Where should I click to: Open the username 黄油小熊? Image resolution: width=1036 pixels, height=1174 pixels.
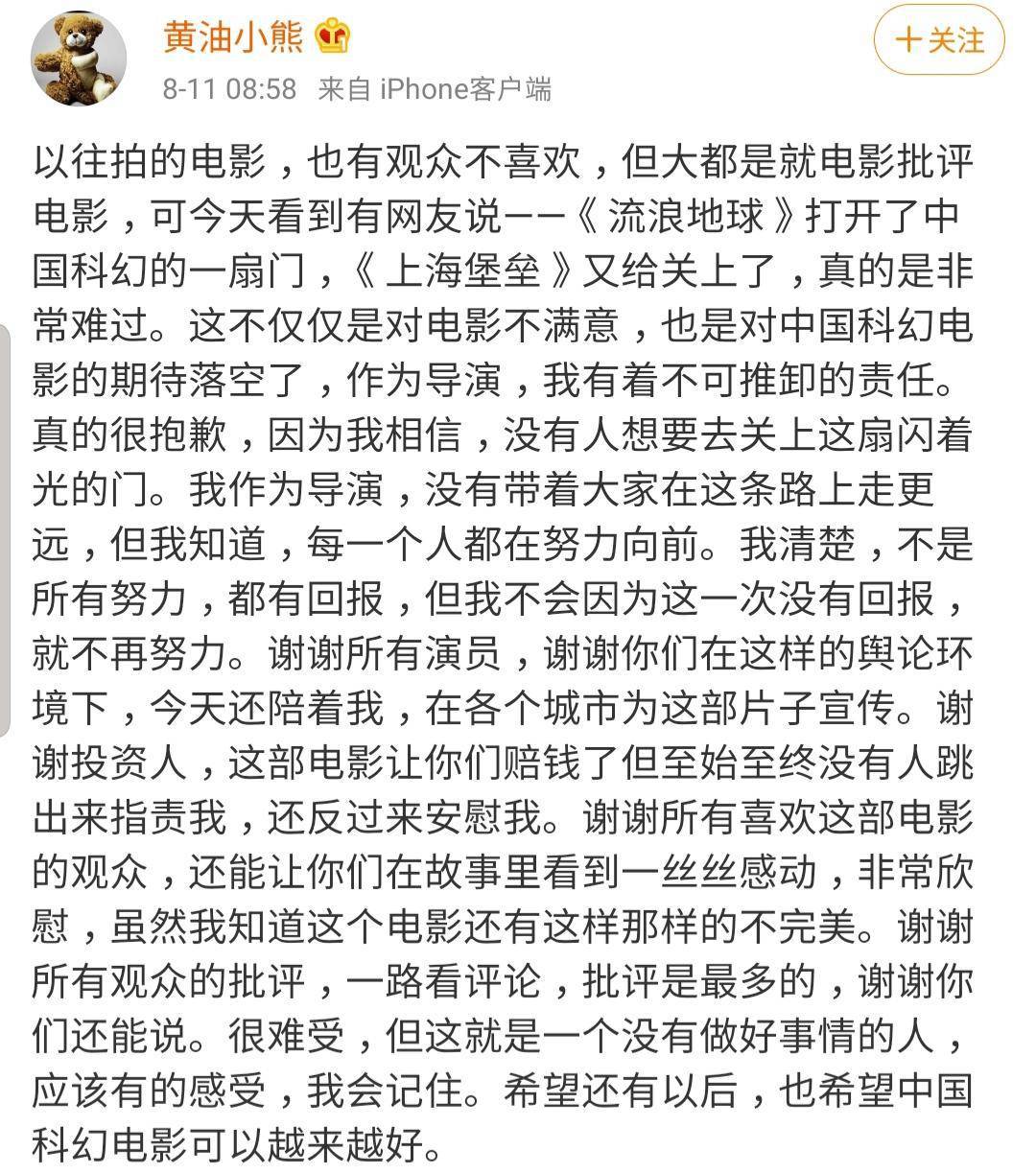pyautogui.click(x=233, y=36)
